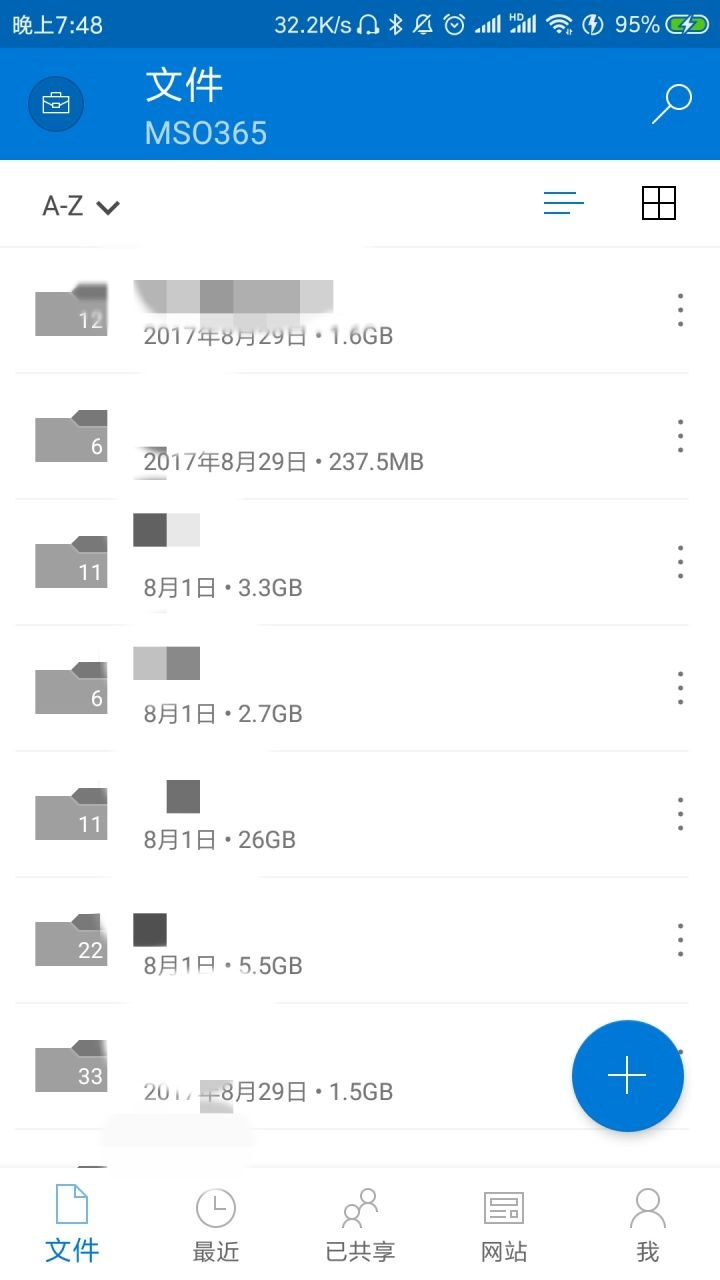The image size is (720, 1280).
Task: Open more options for 2.7GB folder
Action: (x=680, y=688)
